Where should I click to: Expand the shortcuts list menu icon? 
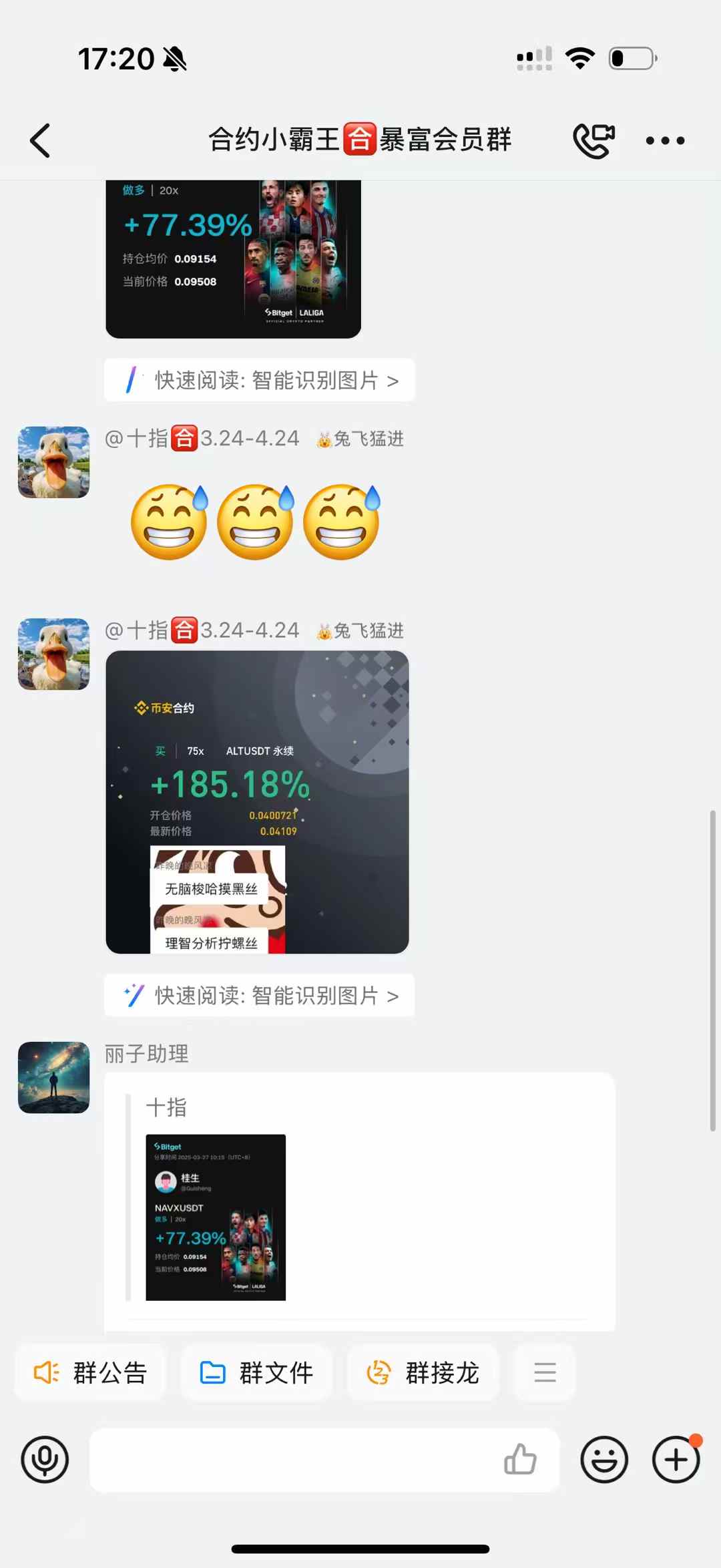tap(545, 1373)
